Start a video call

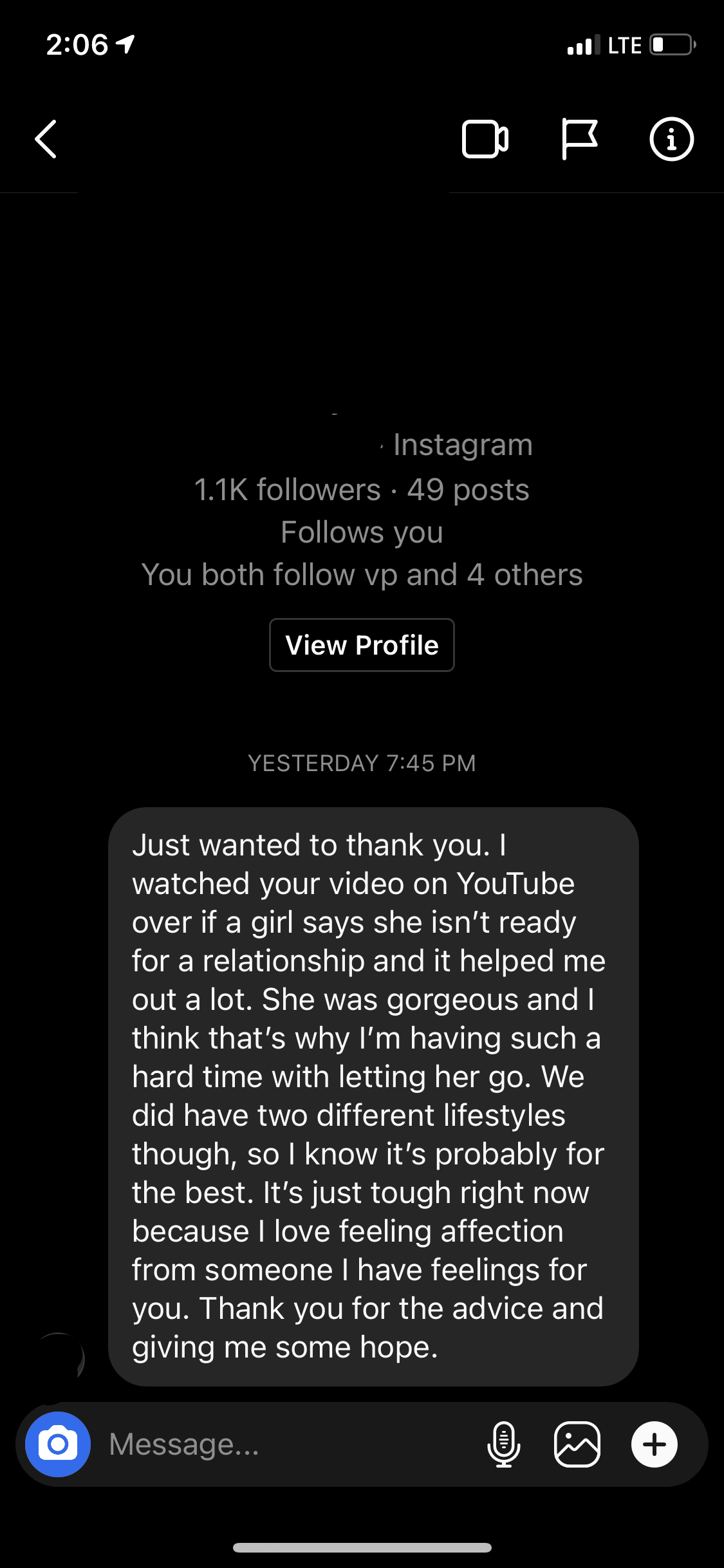pos(485,139)
